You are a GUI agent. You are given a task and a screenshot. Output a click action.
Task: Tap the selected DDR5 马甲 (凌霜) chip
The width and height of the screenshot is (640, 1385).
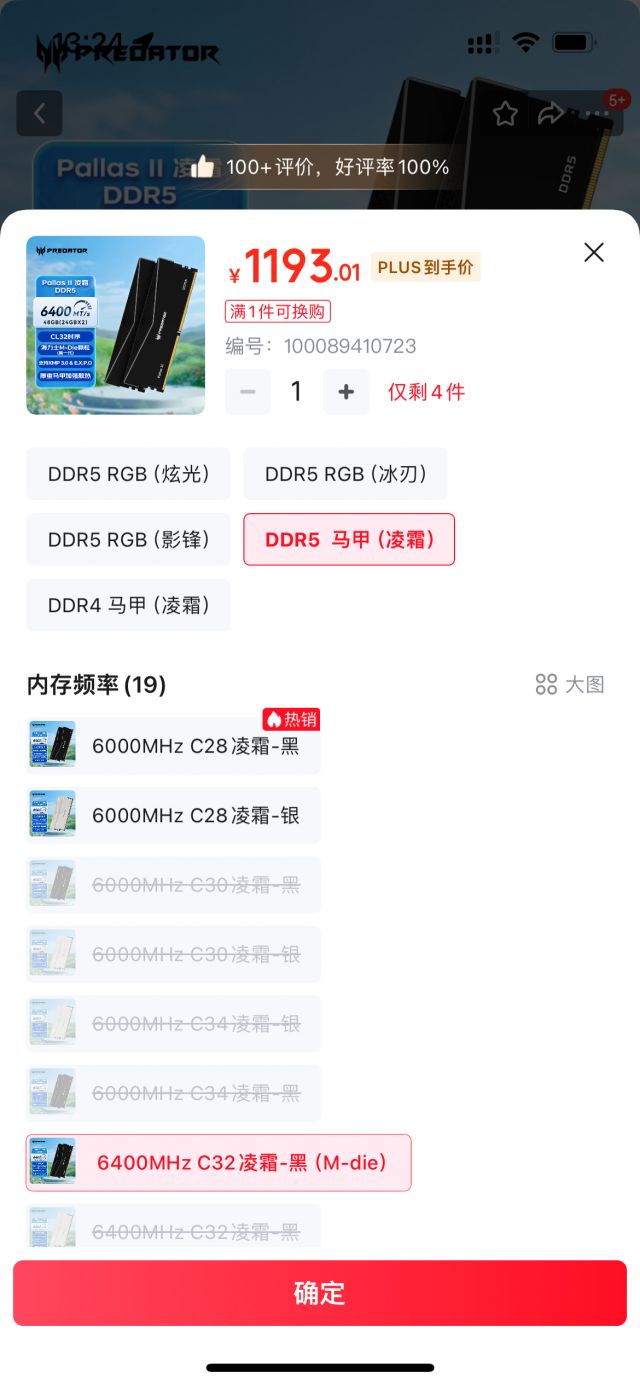[x=349, y=540]
